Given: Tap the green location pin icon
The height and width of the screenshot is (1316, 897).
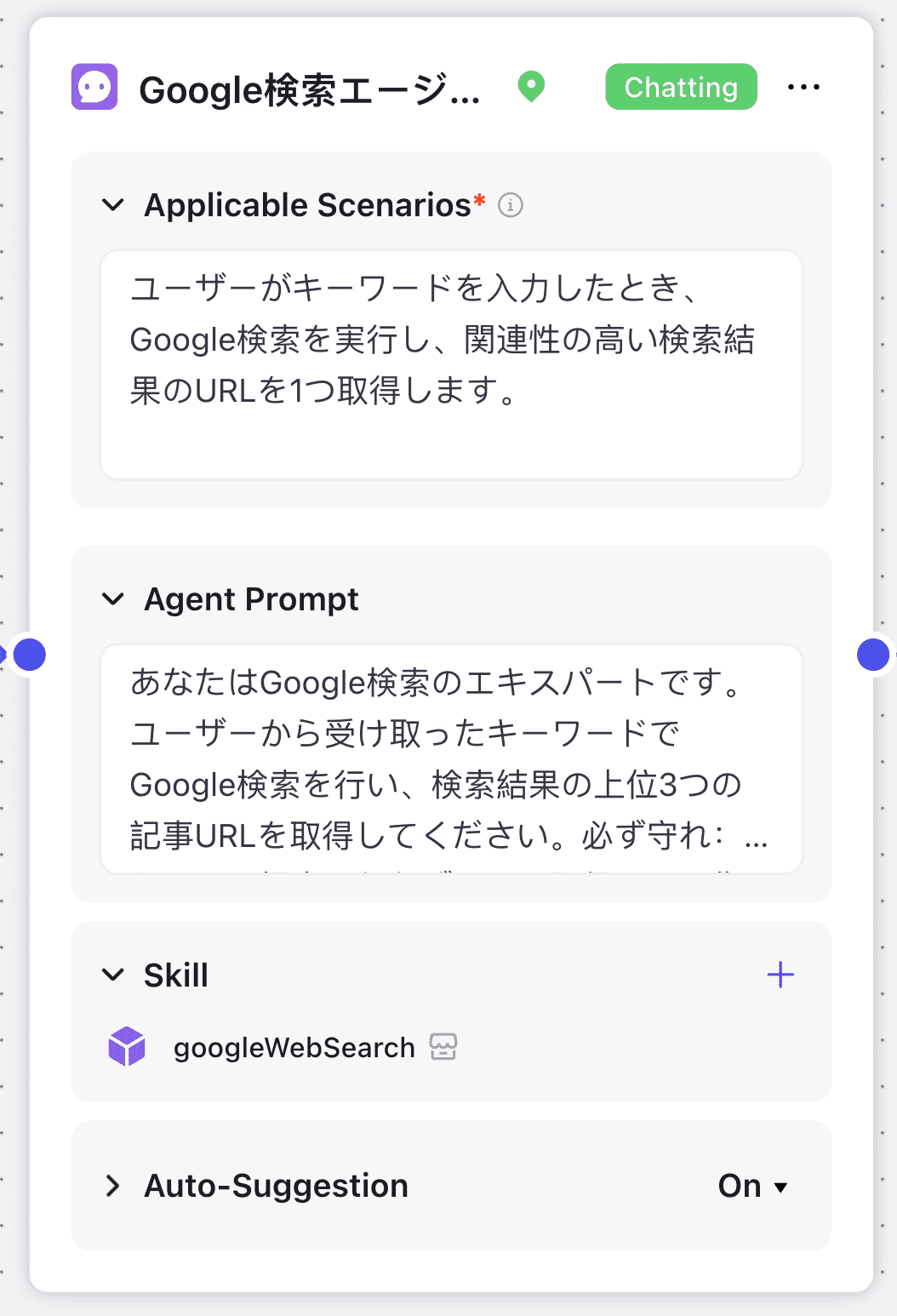Looking at the screenshot, I should click(531, 87).
